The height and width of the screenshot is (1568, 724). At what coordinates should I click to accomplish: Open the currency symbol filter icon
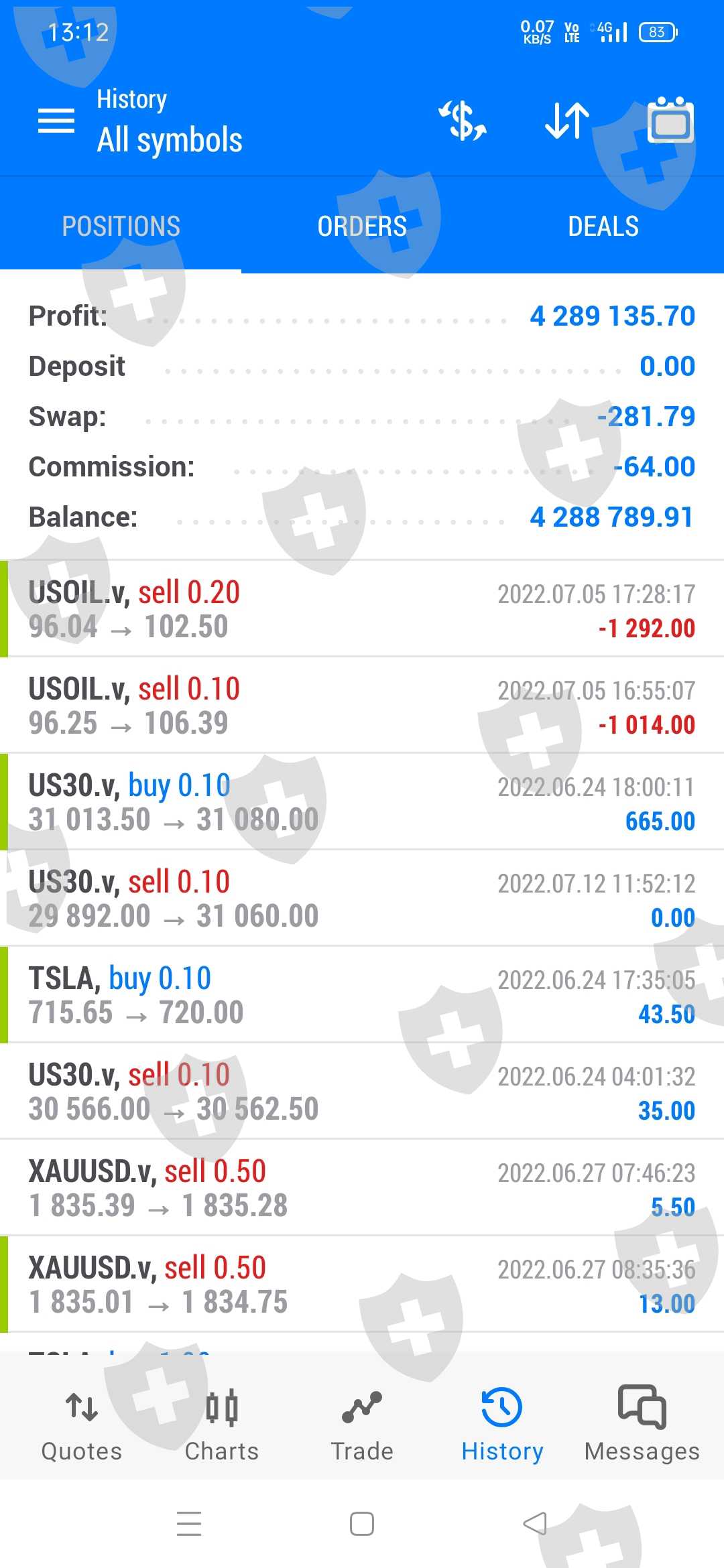tap(463, 121)
